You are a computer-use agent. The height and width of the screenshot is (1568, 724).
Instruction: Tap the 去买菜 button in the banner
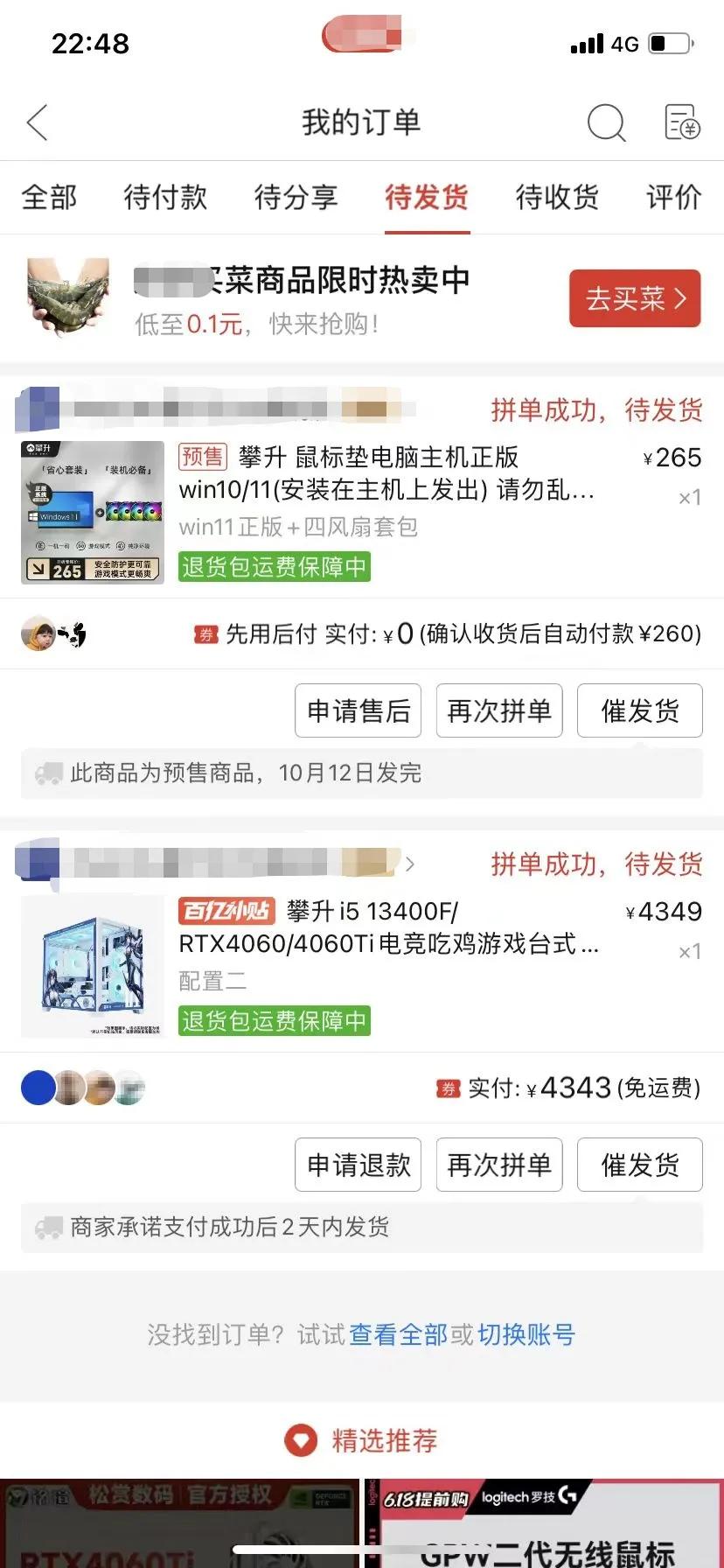[634, 298]
